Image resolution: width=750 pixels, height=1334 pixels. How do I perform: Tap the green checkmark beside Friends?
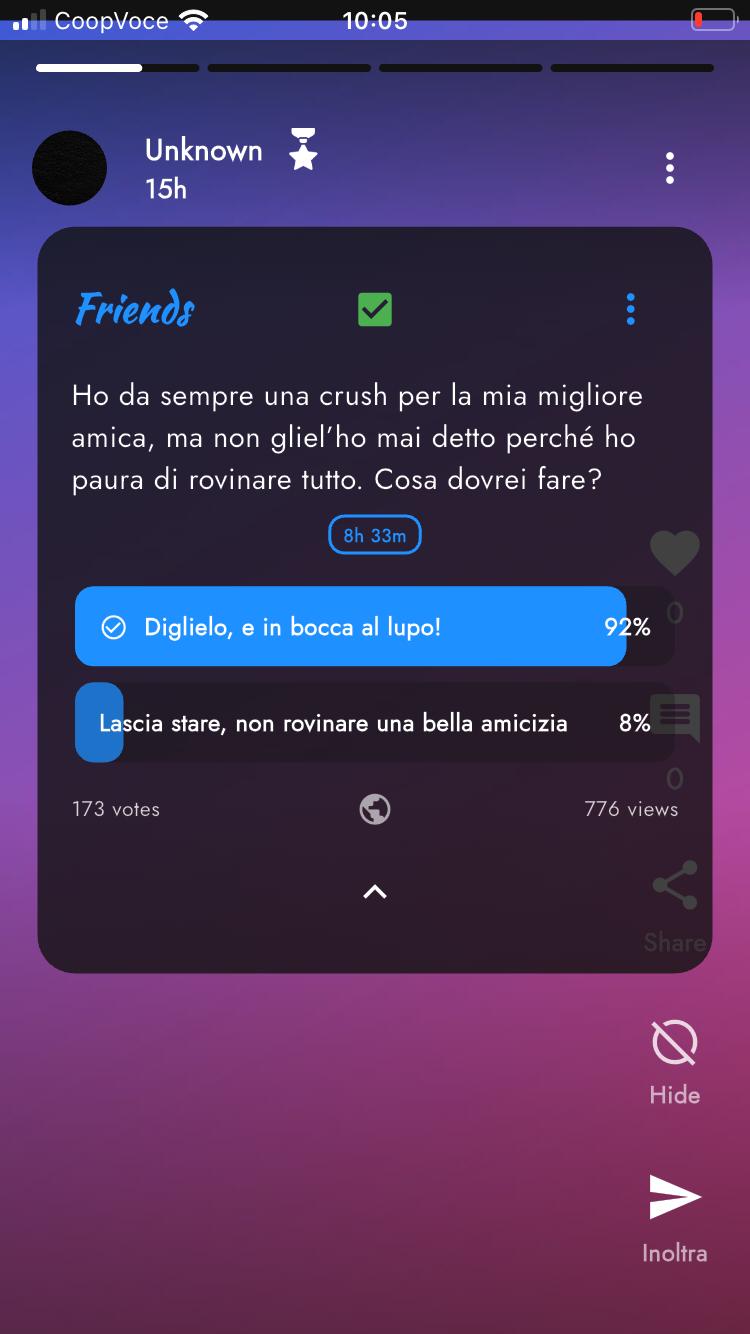coord(374,309)
